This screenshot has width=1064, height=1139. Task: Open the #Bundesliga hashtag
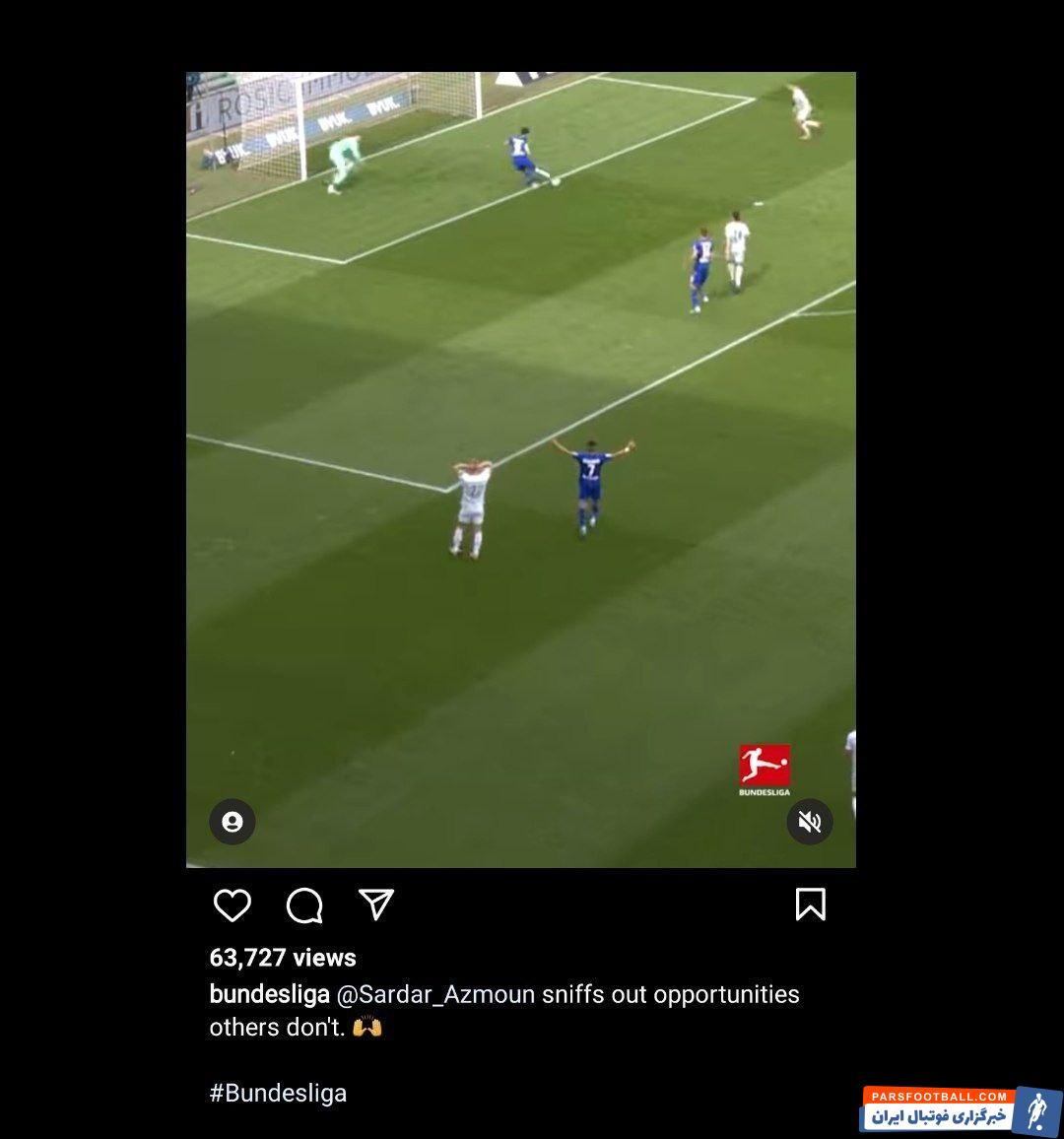(x=278, y=1093)
